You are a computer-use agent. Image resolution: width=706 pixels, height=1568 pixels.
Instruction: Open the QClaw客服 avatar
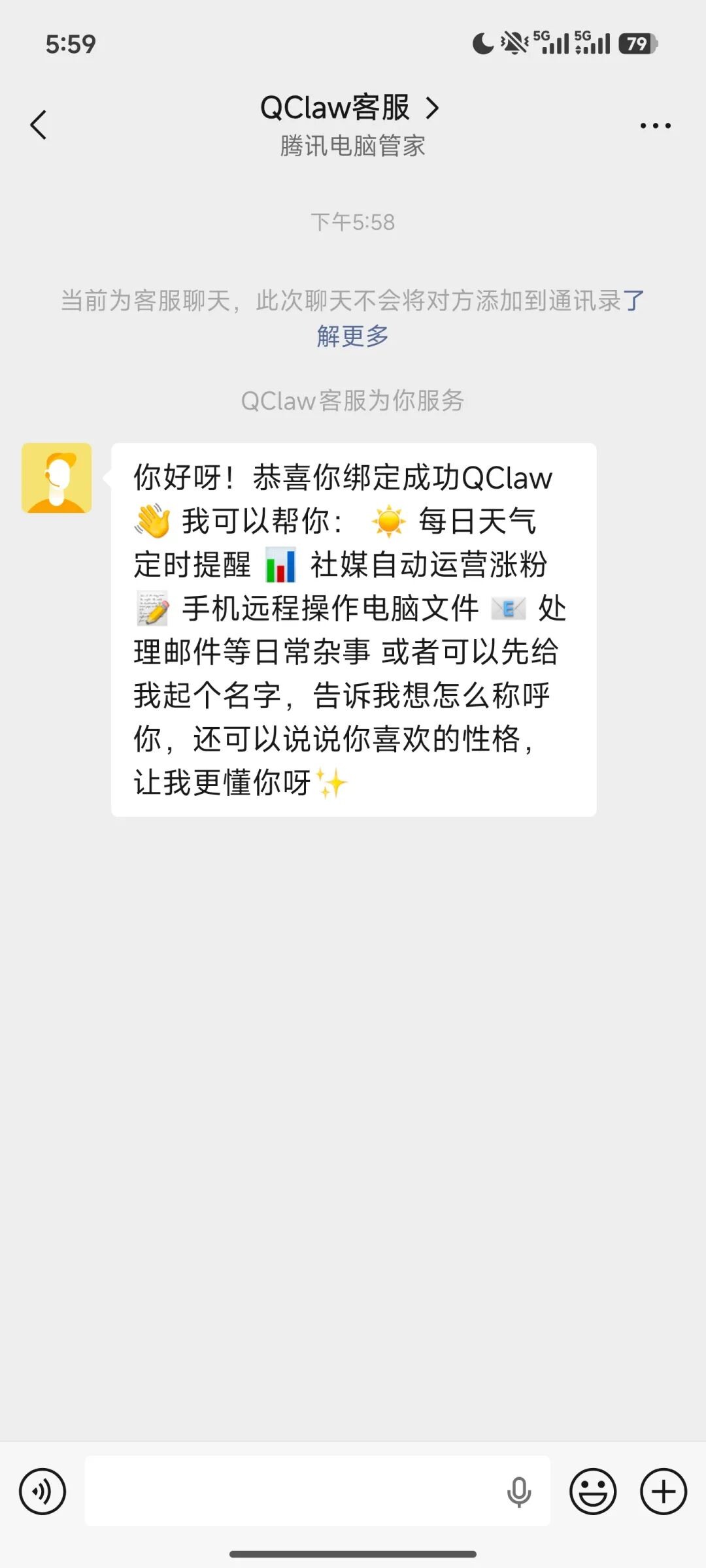(57, 478)
